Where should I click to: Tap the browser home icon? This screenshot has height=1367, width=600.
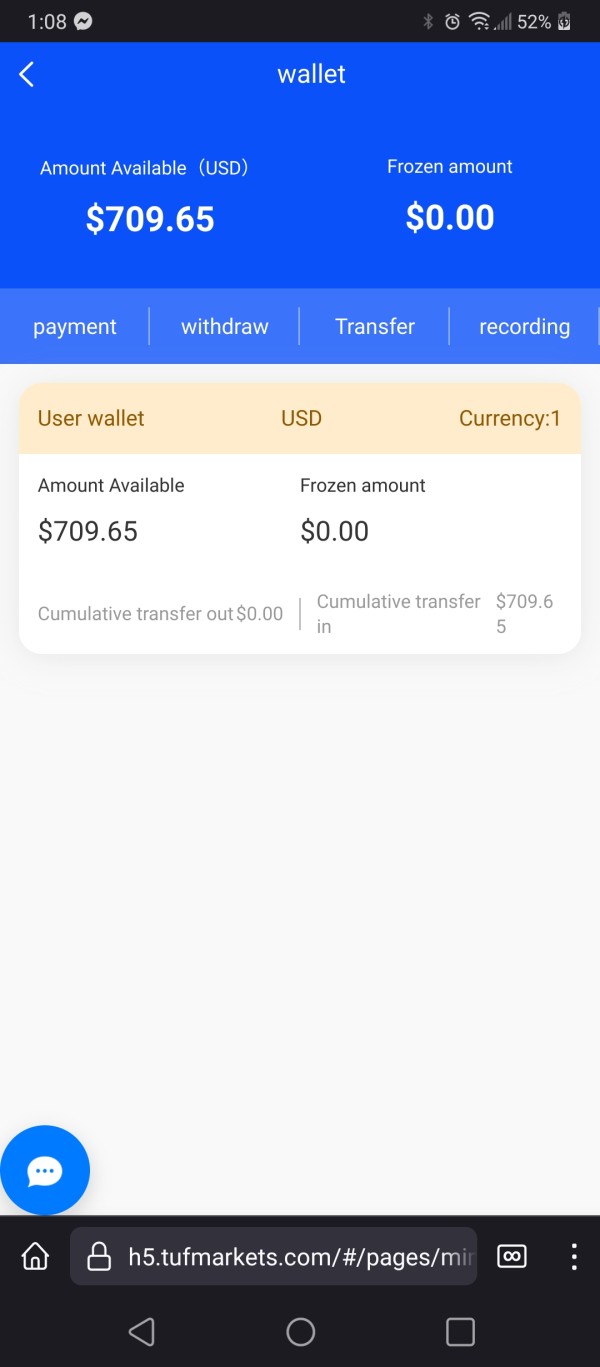(35, 1256)
